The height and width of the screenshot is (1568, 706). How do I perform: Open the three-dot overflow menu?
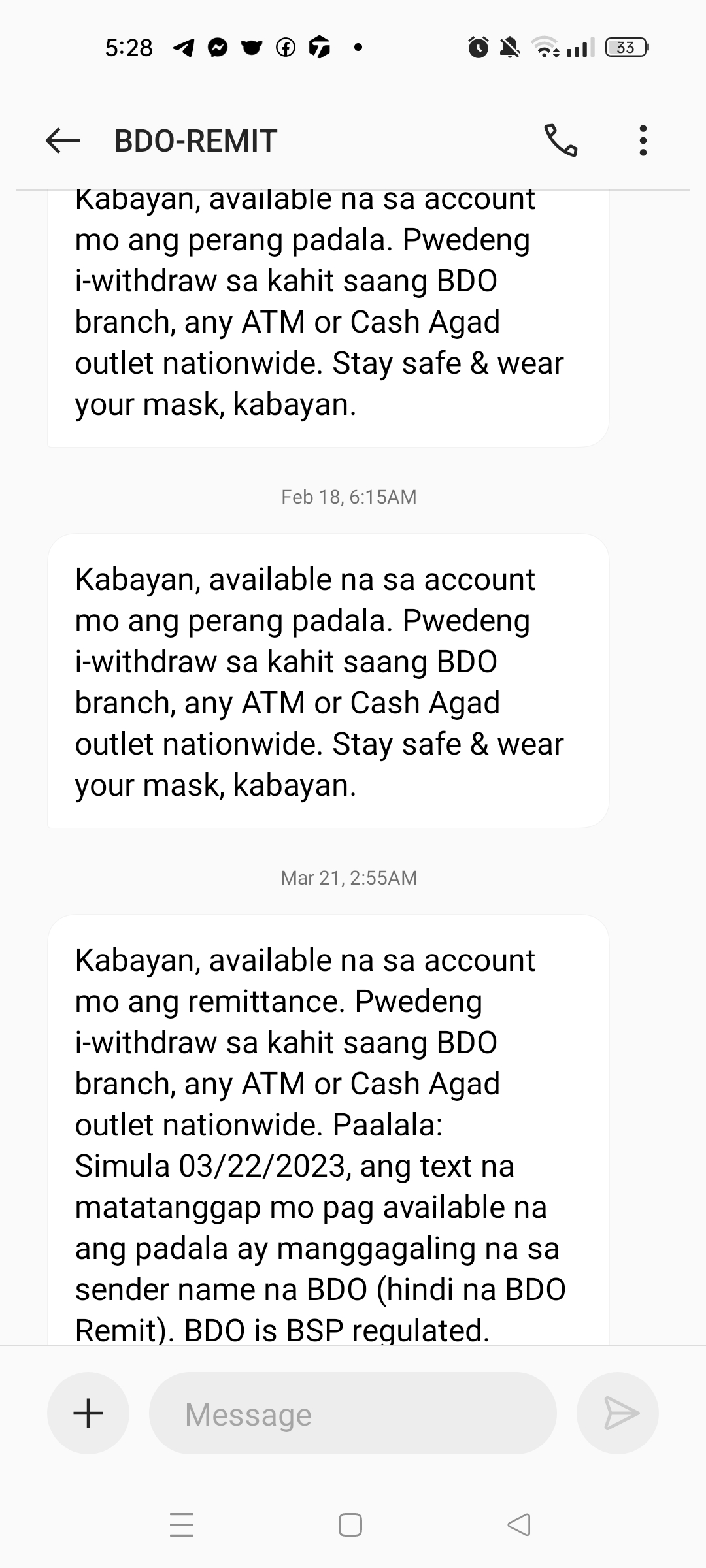point(643,140)
